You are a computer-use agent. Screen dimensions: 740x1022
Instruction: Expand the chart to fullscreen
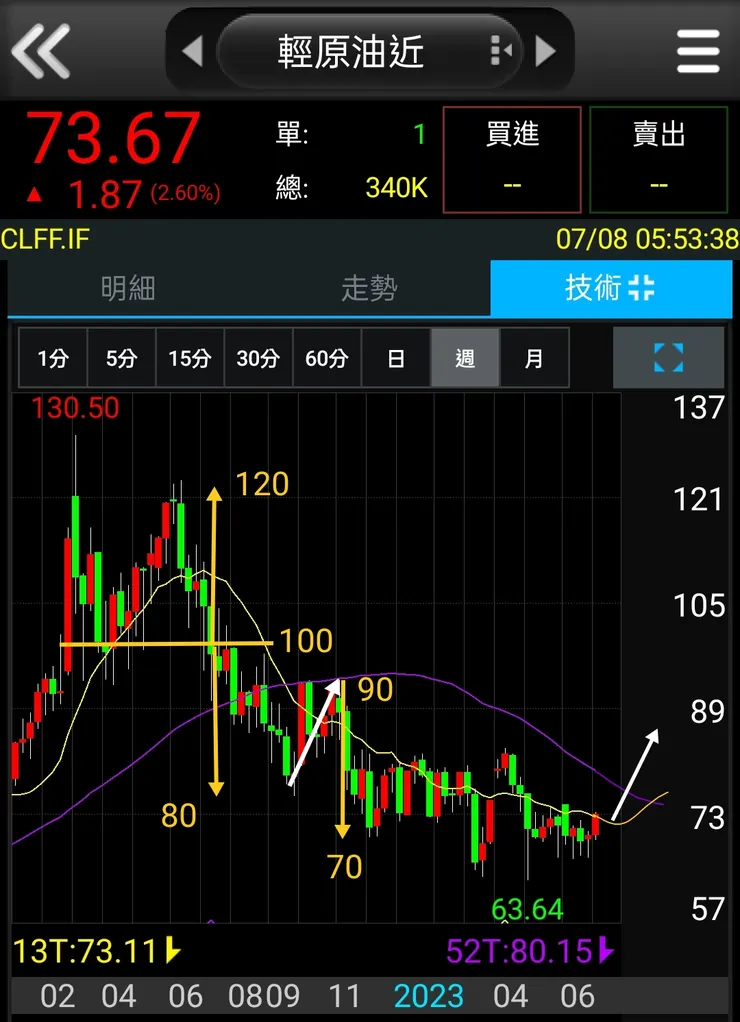pos(668,358)
